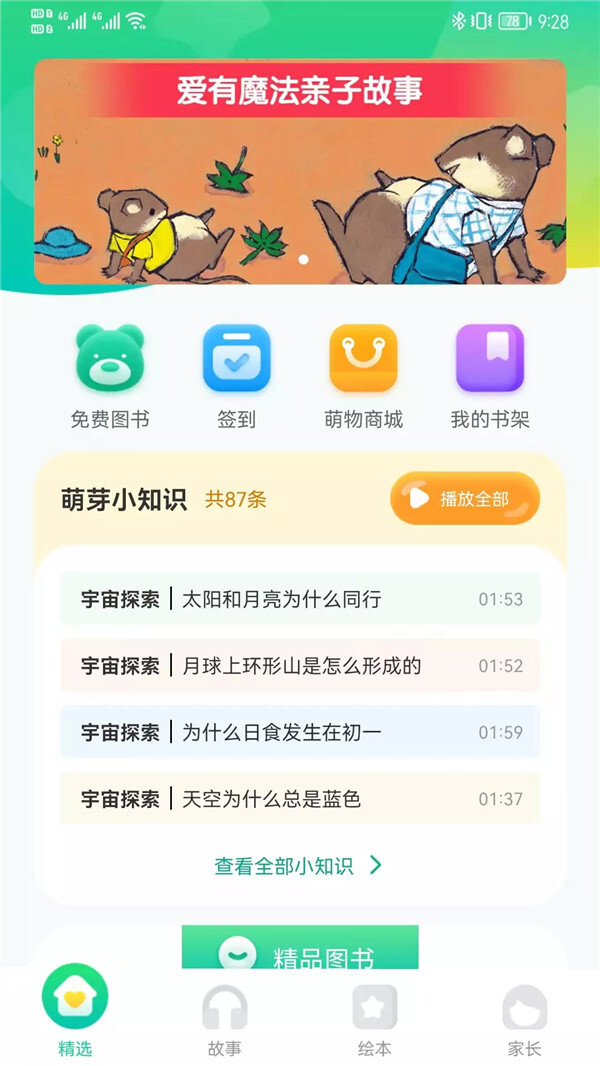Select the 精选 tab
The height and width of the screenshot is (1066, 600).
[x=75, y=1020]
